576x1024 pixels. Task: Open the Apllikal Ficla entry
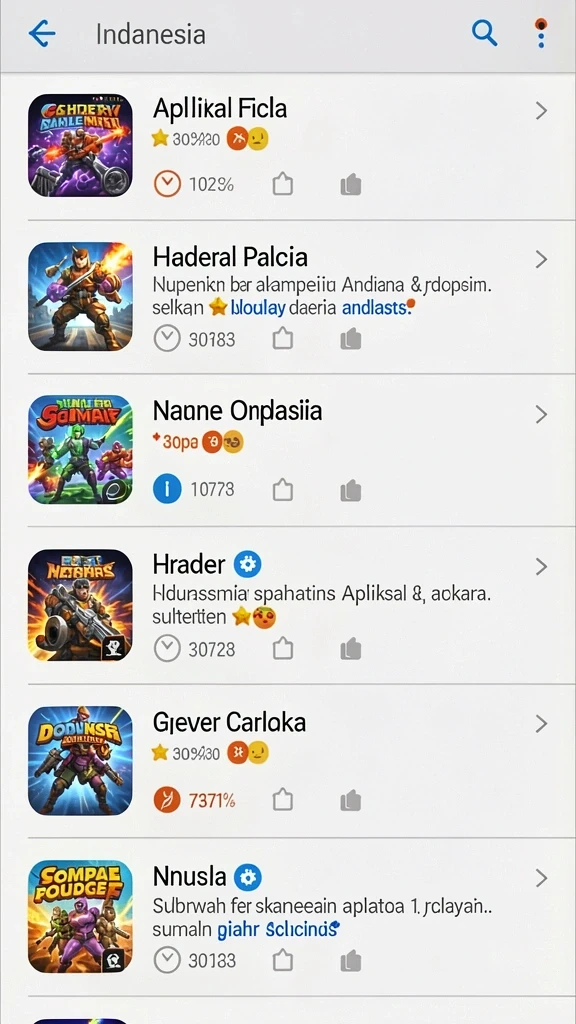click(x=288, y=146)
